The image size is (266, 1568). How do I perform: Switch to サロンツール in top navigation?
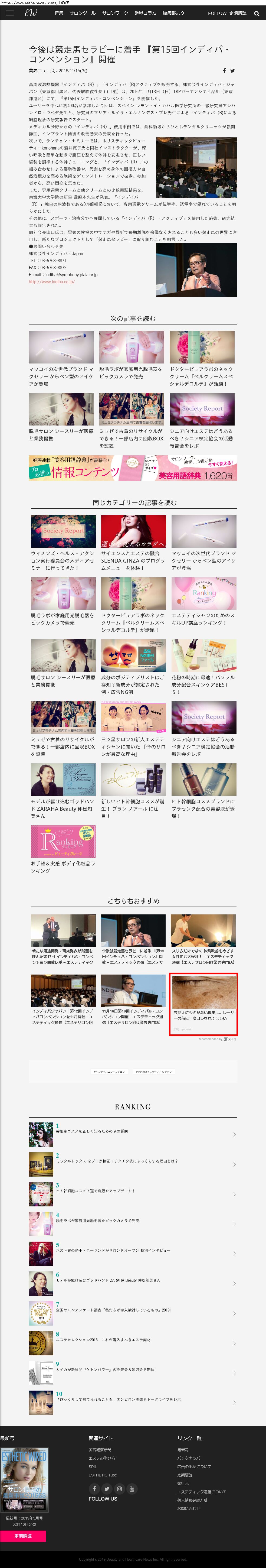pos(82,13)
